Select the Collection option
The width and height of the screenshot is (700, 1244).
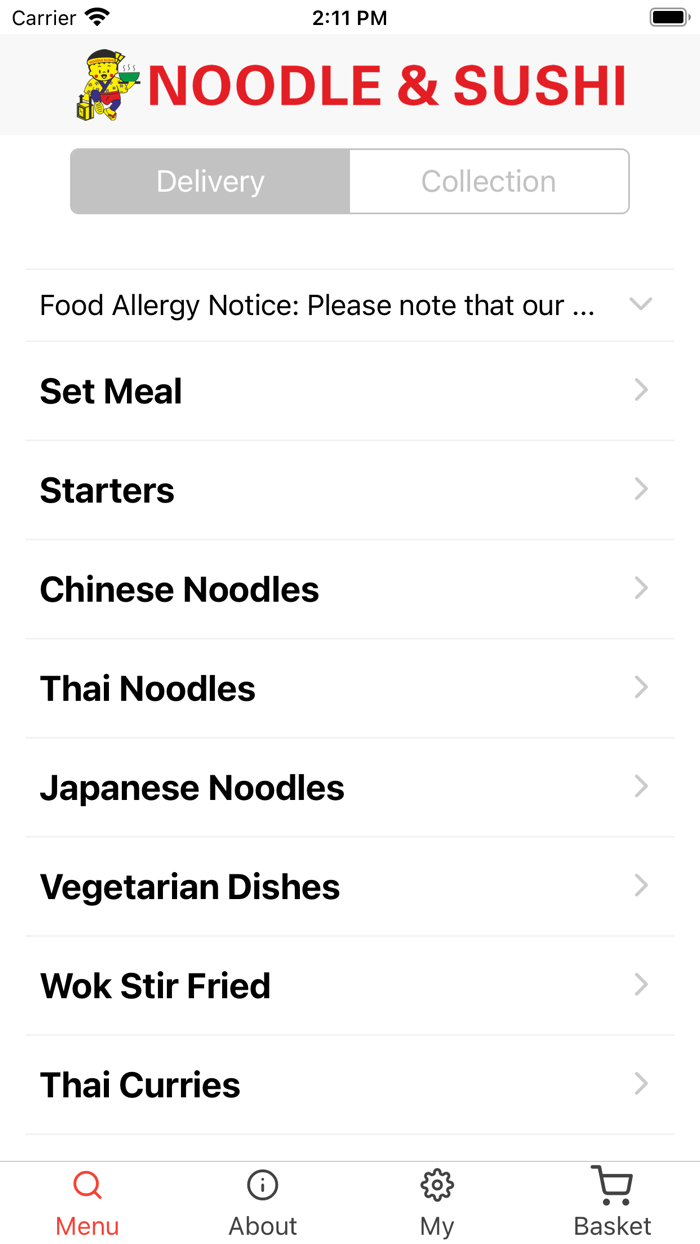tap(489, 181)
